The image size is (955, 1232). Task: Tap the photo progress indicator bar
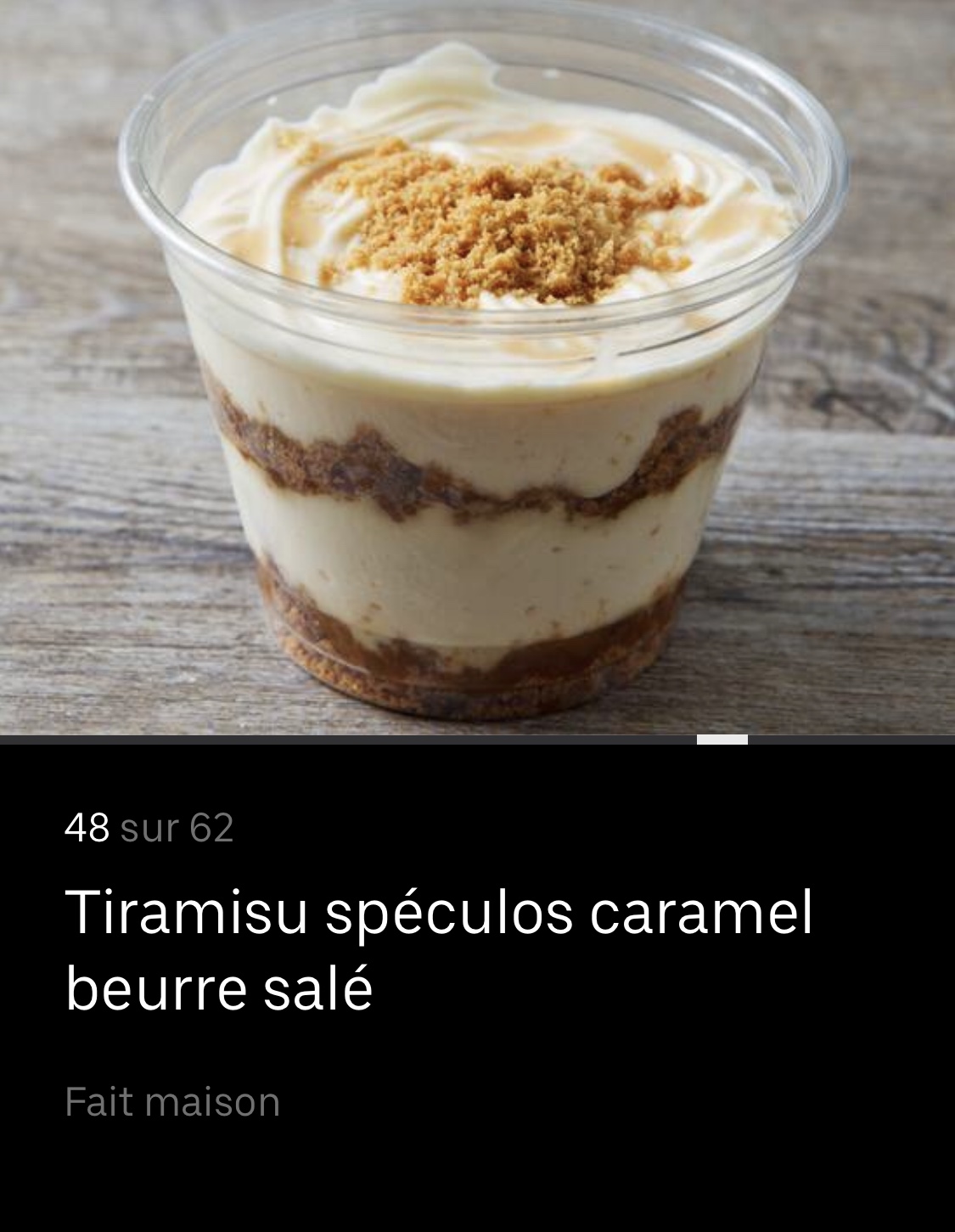(x=477, y=740)
